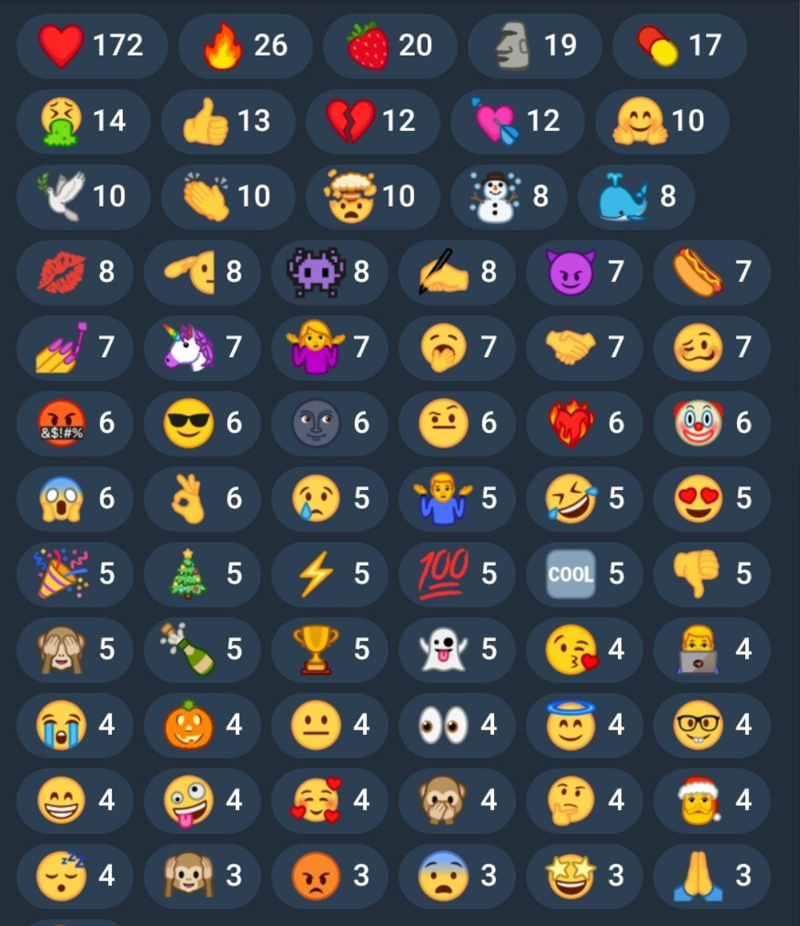Tap the red heart reaction with 172
This screenshot has width=800, height=926.
(90, 46)
